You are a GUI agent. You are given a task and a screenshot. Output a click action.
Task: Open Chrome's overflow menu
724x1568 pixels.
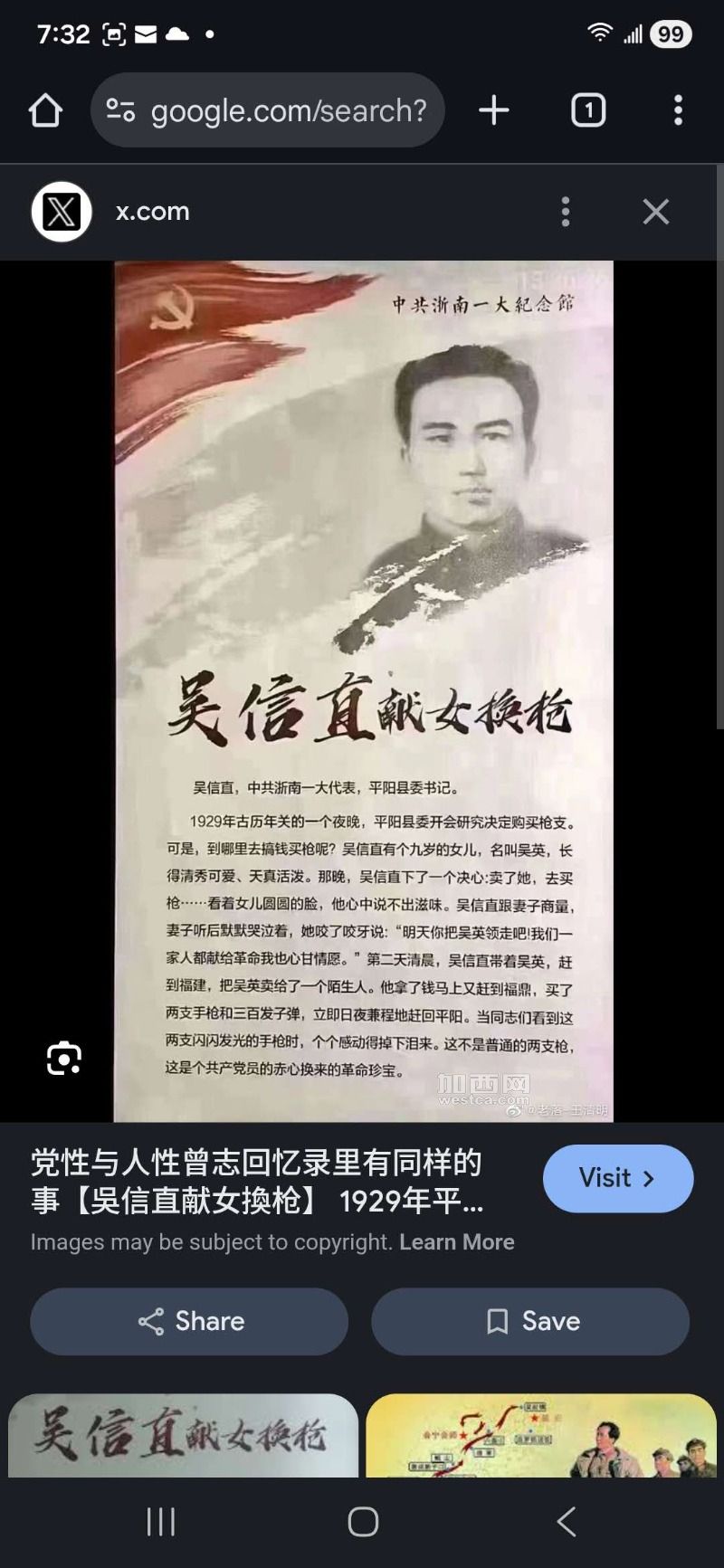click(x=678, y=111)
